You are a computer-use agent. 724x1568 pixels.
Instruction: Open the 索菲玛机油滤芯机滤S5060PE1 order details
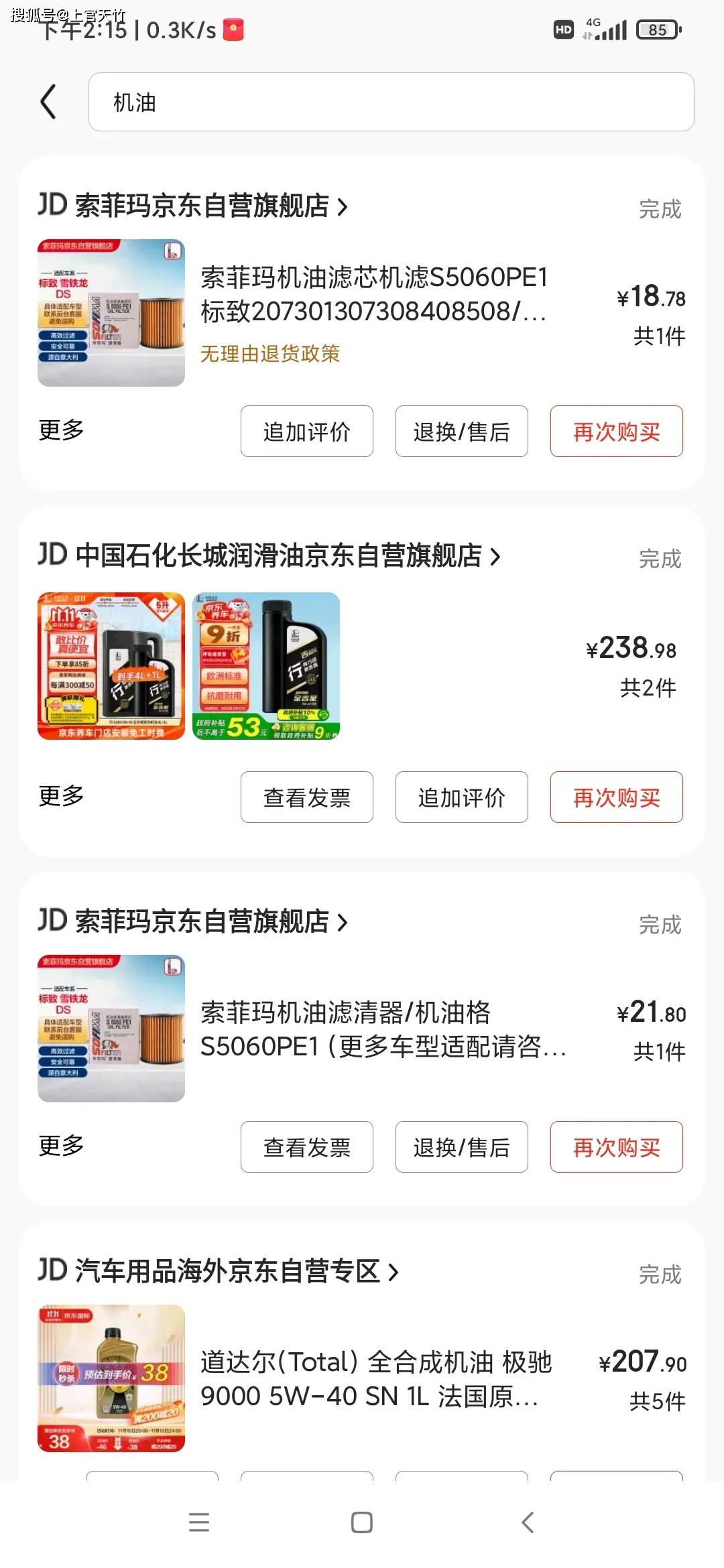374,294
